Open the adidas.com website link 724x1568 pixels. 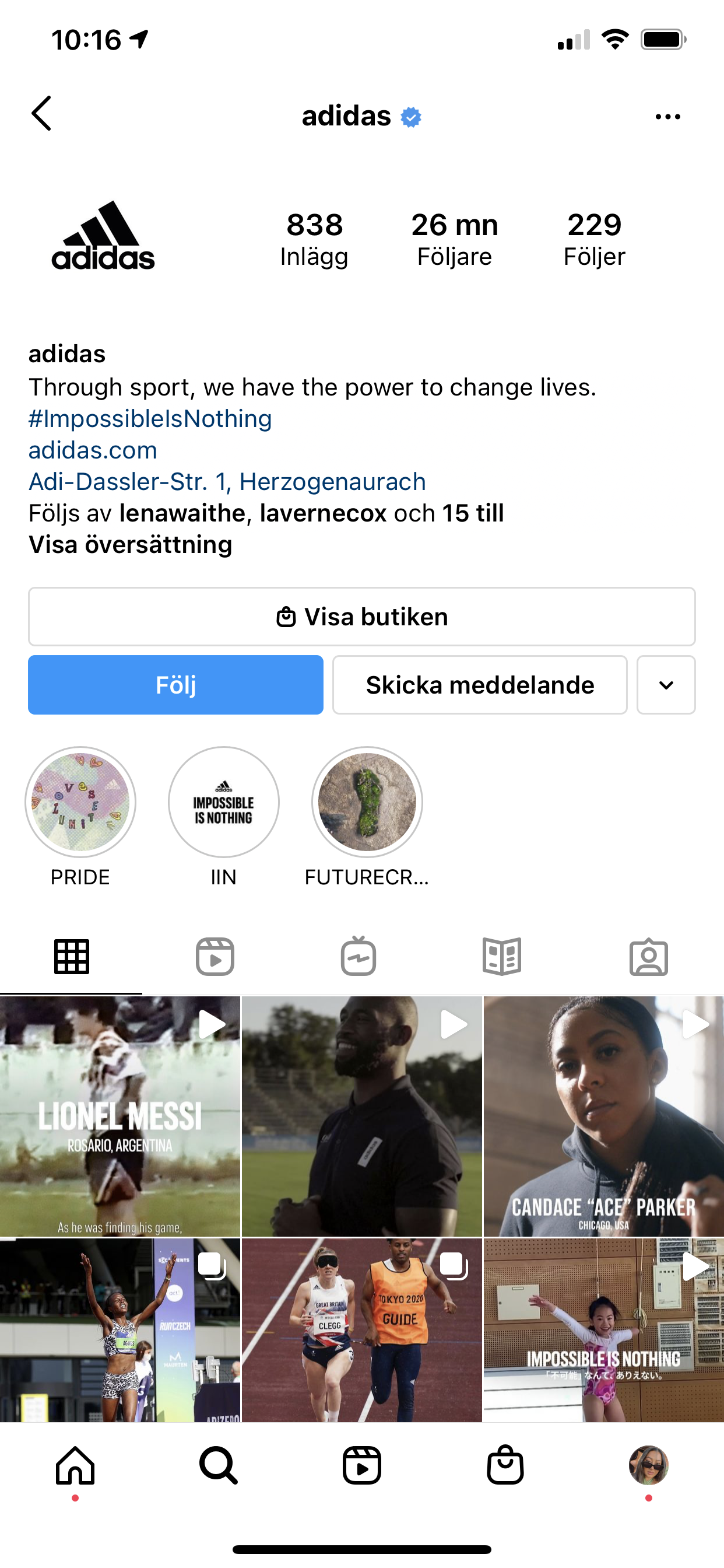pyautogui.click(x=93, y=450)
